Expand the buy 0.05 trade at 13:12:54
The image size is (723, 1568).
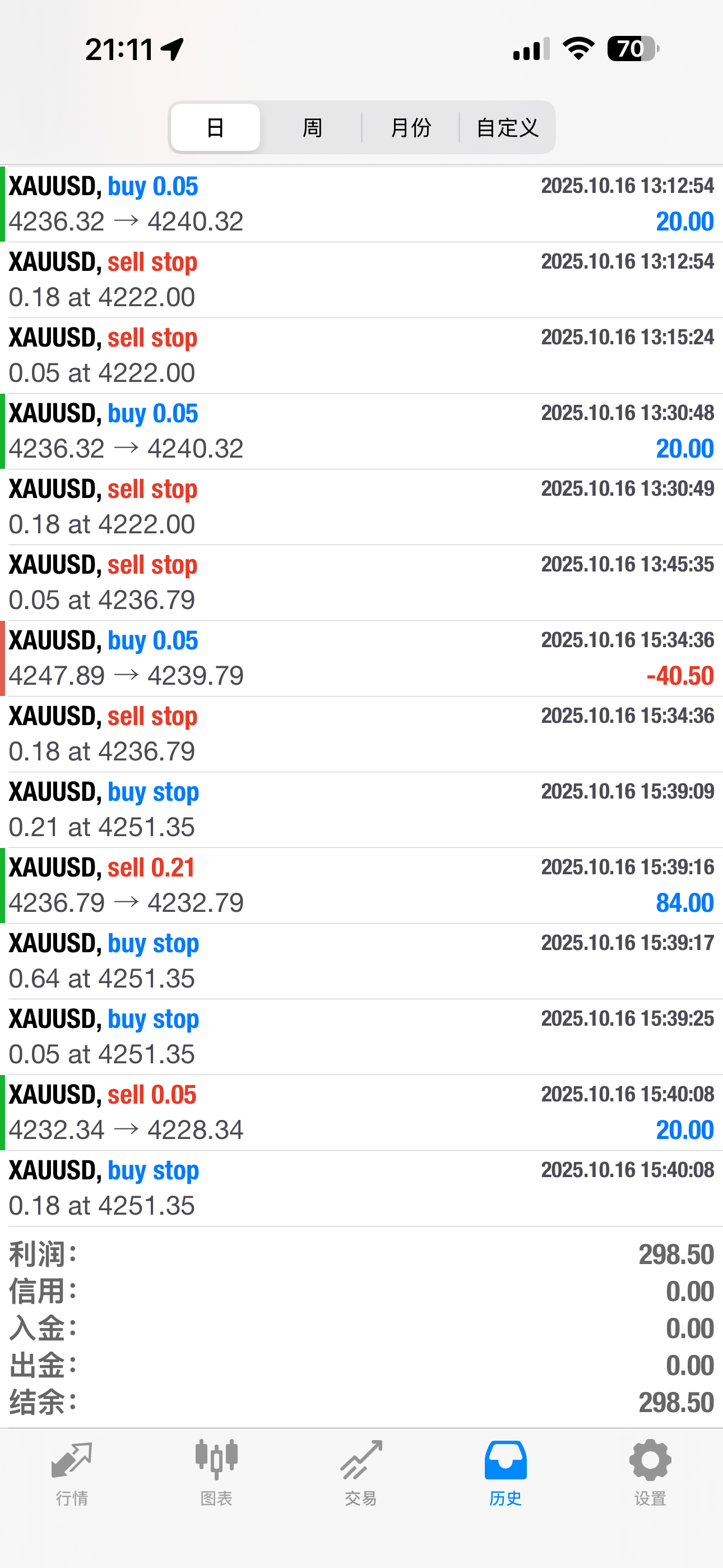(361, 204)
